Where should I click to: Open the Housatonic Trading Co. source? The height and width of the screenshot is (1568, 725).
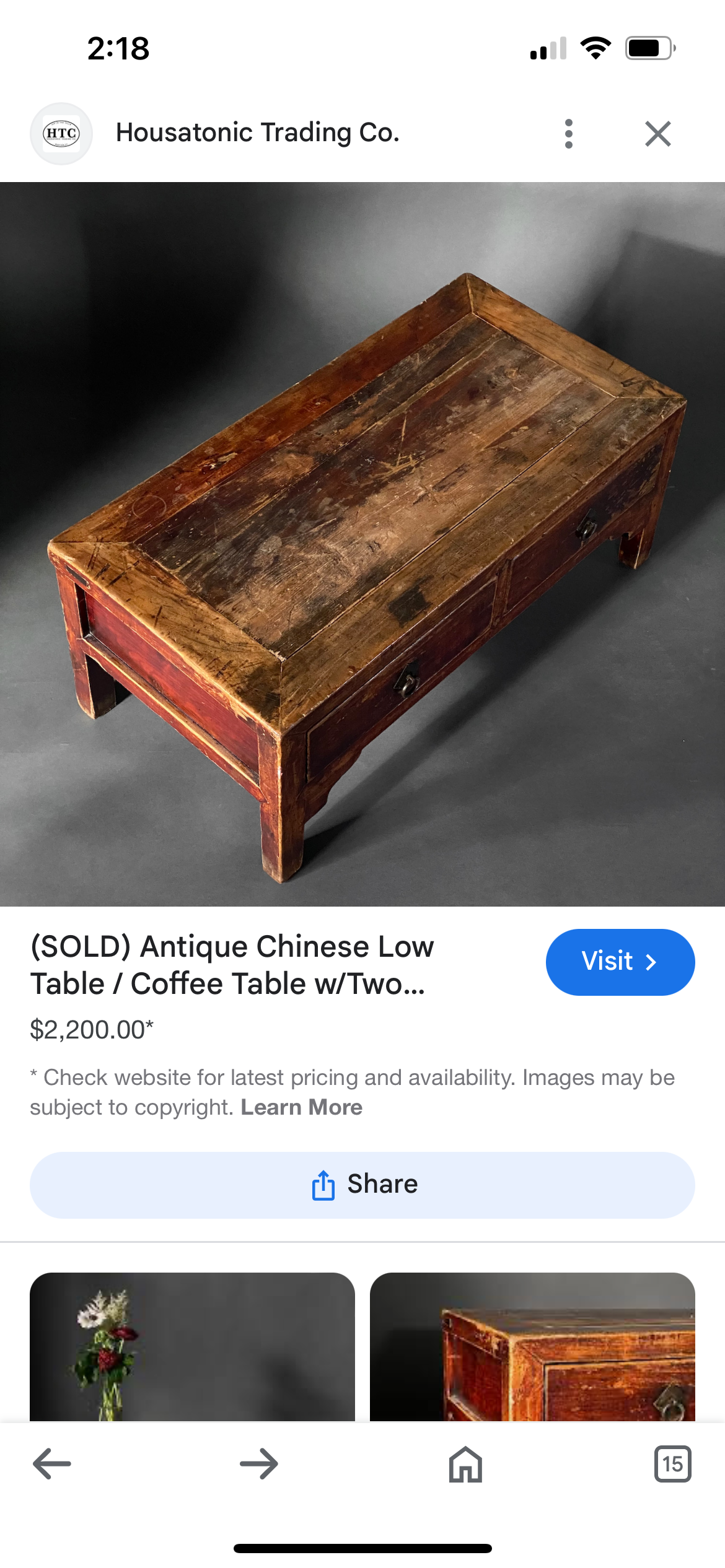(257, 133)
